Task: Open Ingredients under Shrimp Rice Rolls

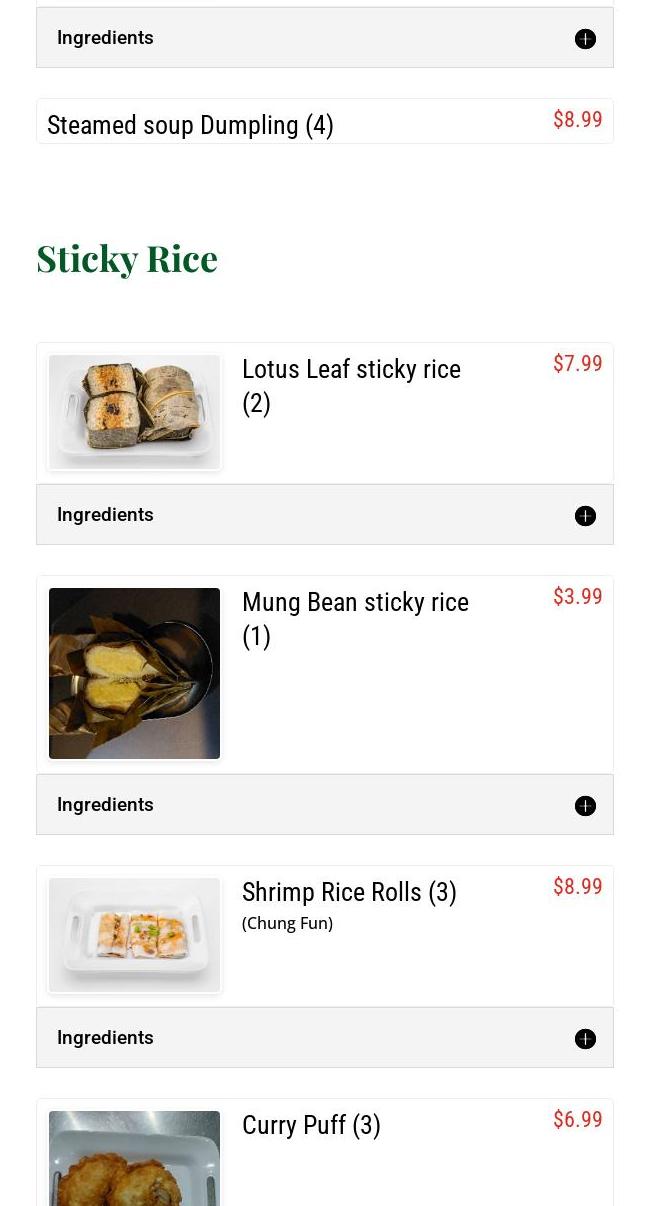Action: click(x=585, y=1038)
